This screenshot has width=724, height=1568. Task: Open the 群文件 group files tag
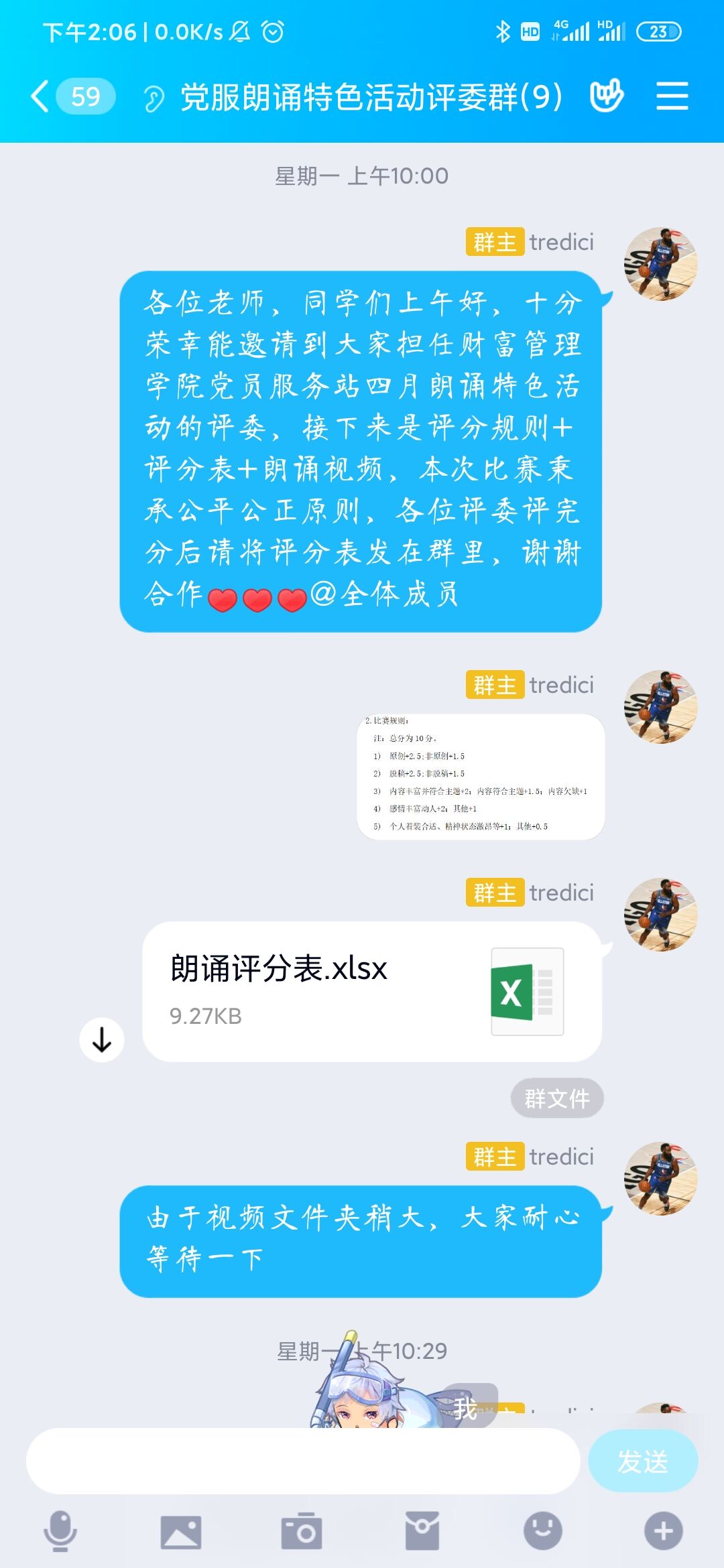tap(557, 1098)
